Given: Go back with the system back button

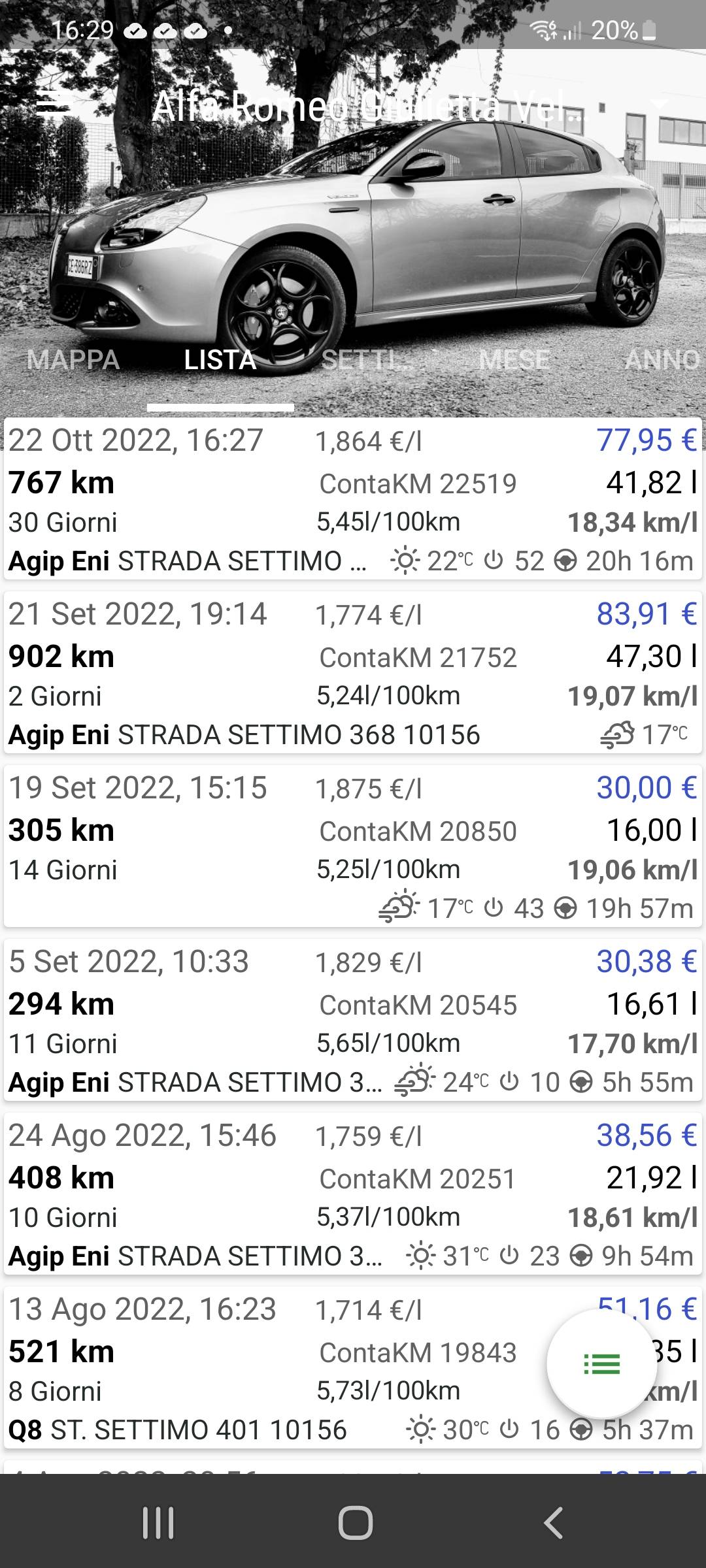Looking at the screenshot, I should 553,1524.
